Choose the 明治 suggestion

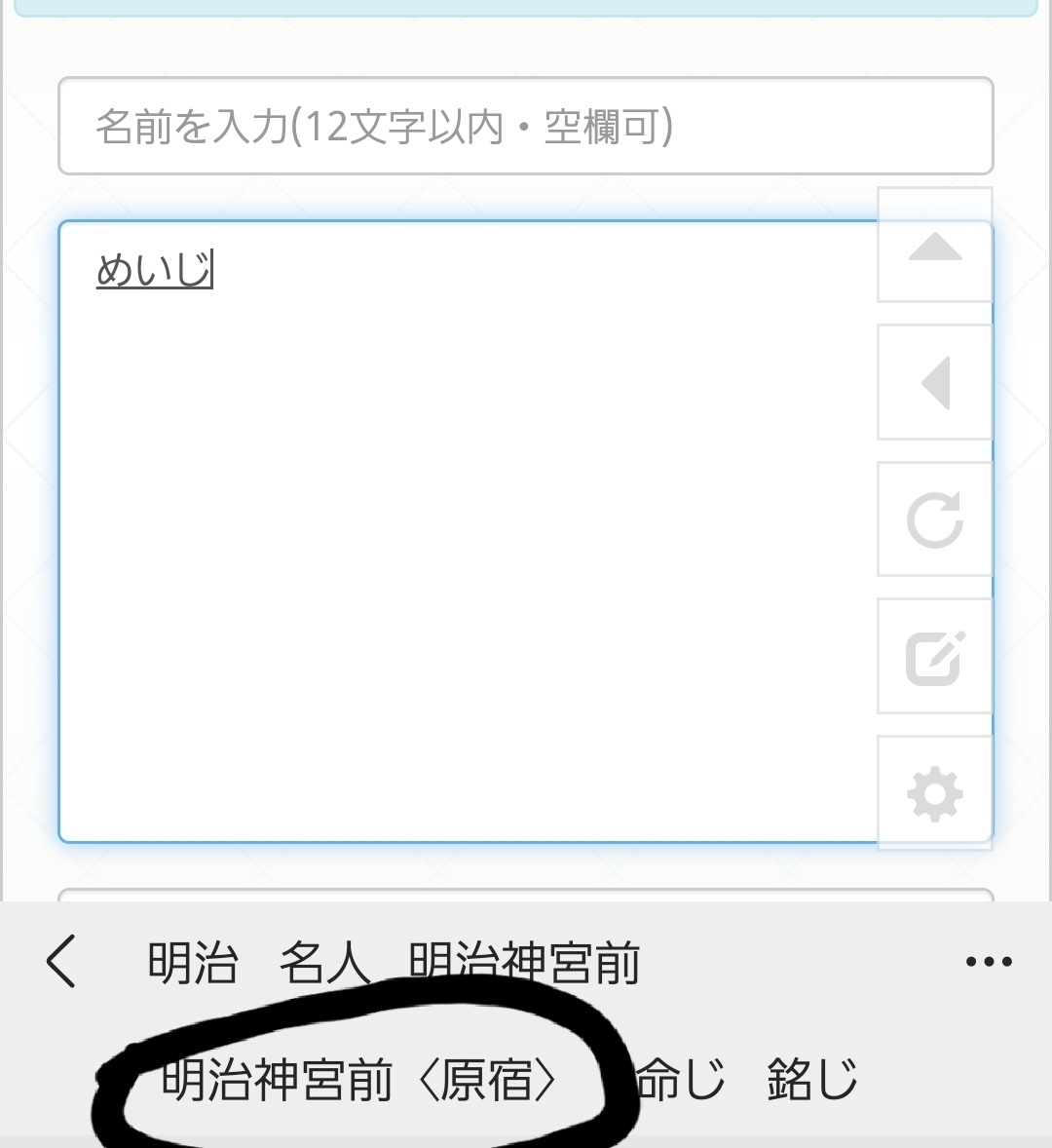(193, 964)
